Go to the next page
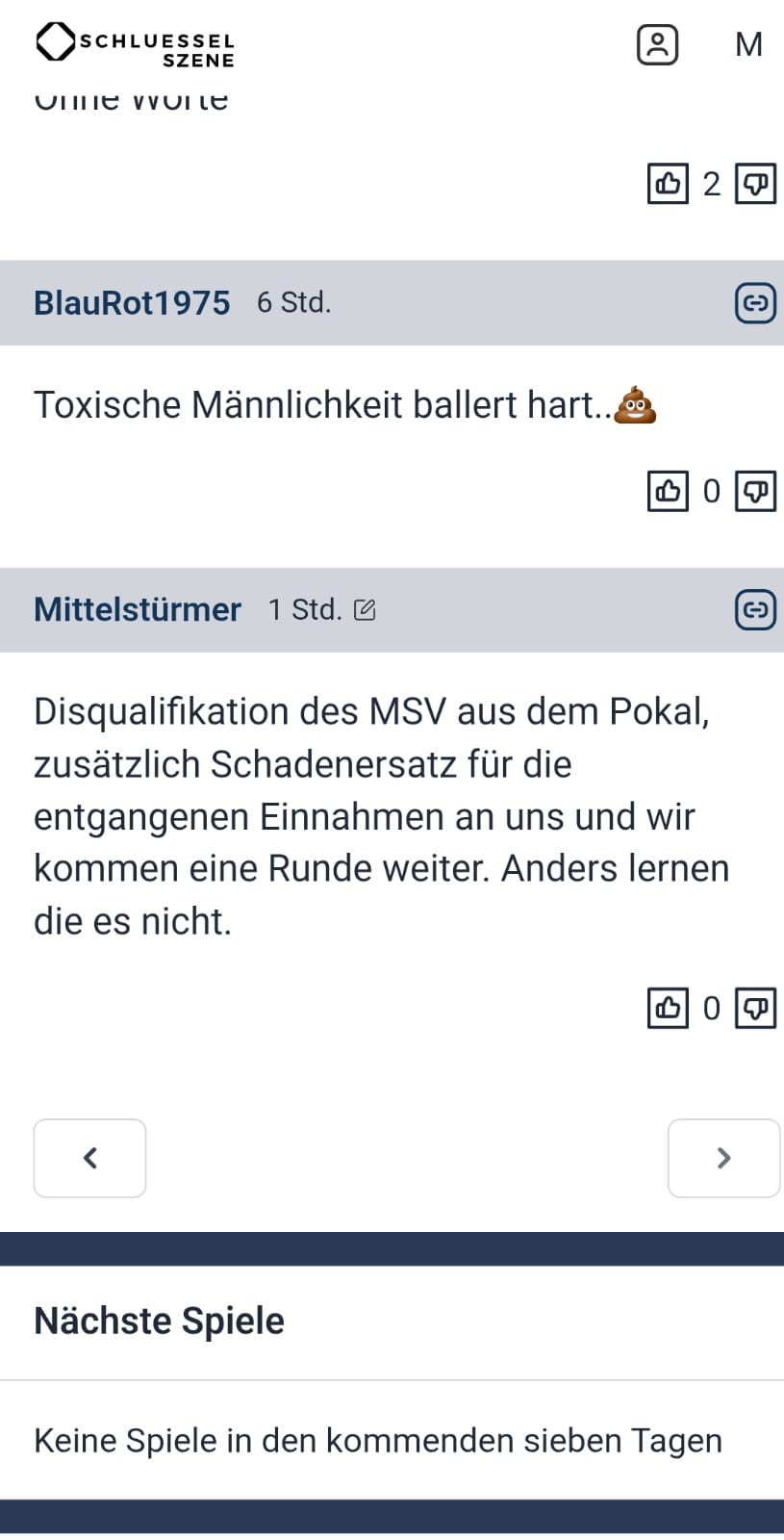Viewport: 784px width, 1540px height. pyautogui.click(x=723, y=1158)
